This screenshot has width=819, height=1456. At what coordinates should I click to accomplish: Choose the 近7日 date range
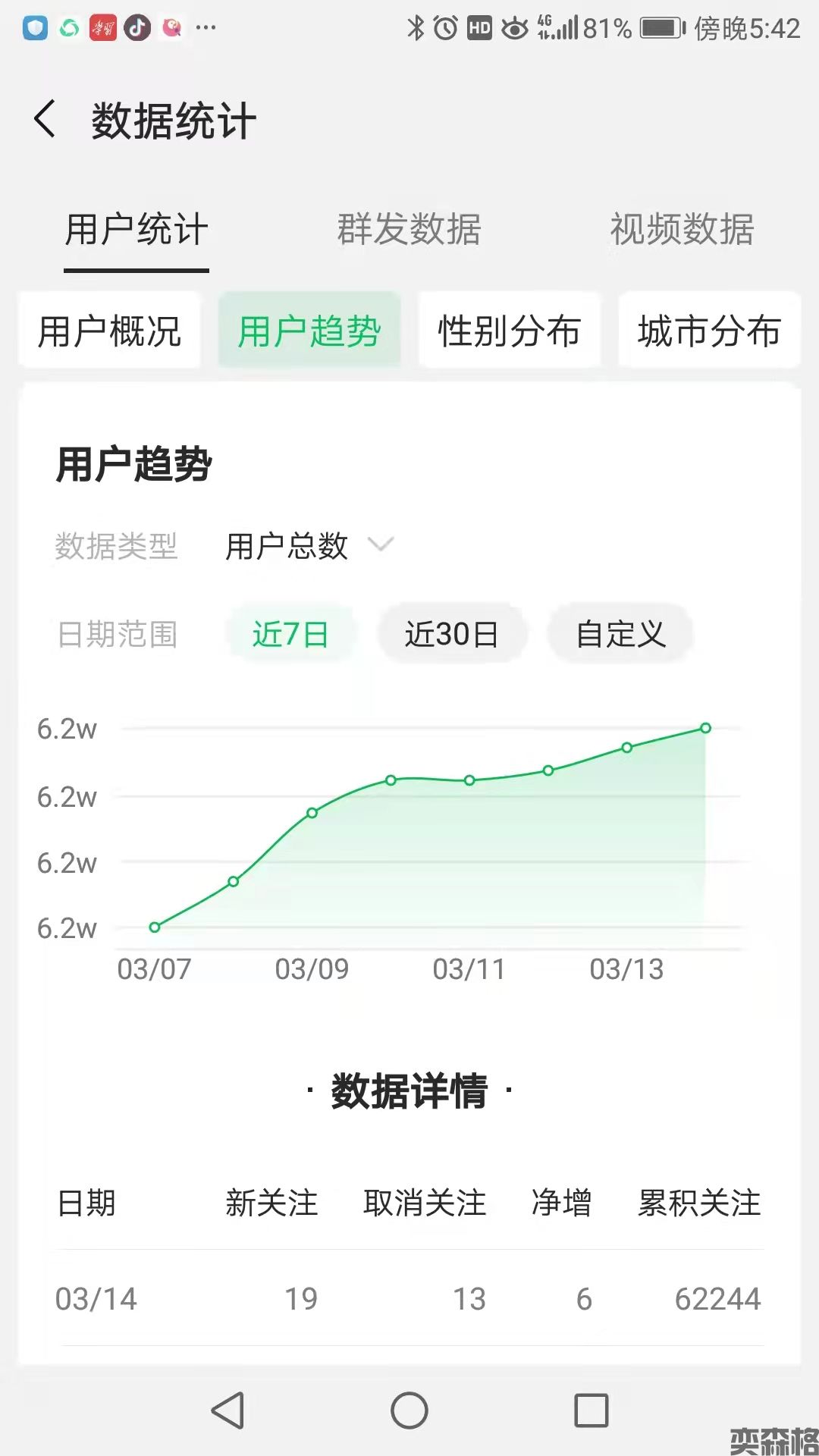point(290,634)
